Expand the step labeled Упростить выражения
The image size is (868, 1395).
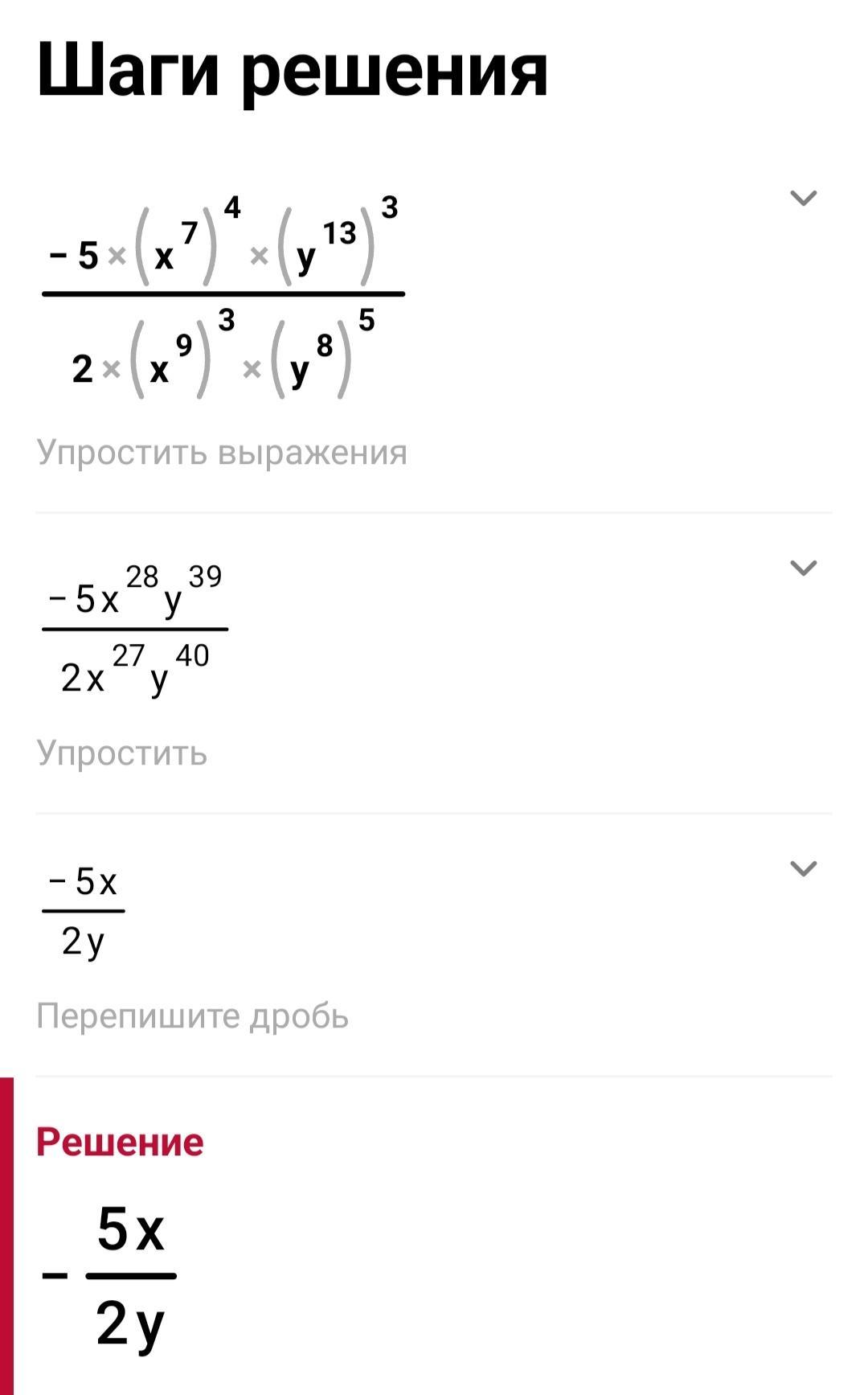point(804,198)
